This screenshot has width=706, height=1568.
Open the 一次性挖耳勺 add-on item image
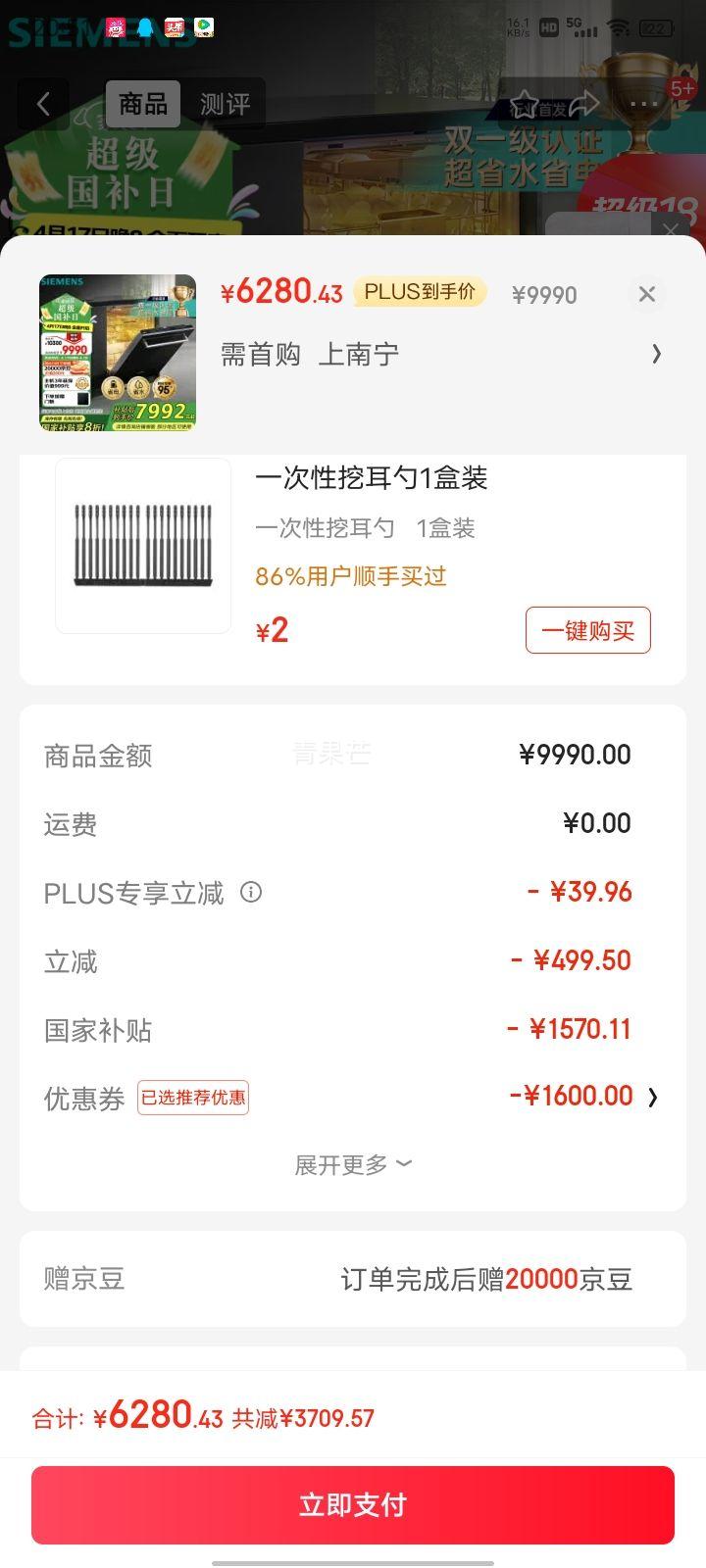pos(143,545)
